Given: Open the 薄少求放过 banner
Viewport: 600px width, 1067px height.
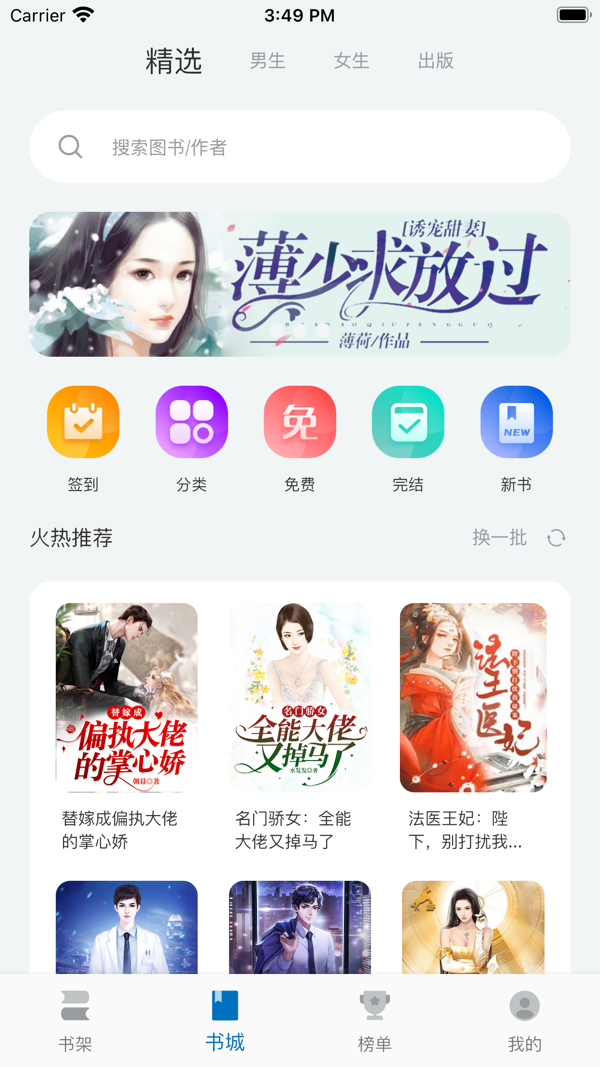Looking at the screenshot, I should [x=300, y=284].
